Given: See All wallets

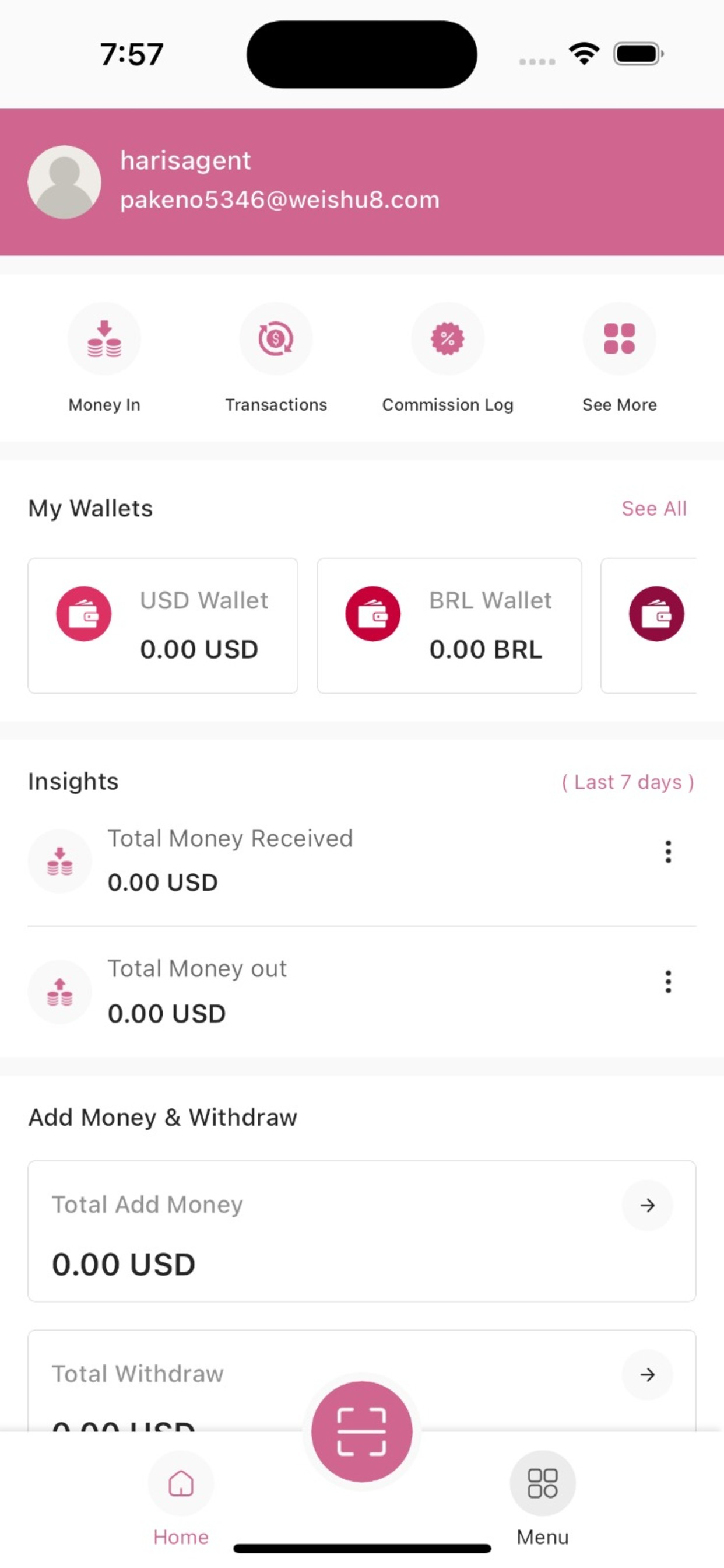Looking at the screenshot, I should click(x=654, y=508).
